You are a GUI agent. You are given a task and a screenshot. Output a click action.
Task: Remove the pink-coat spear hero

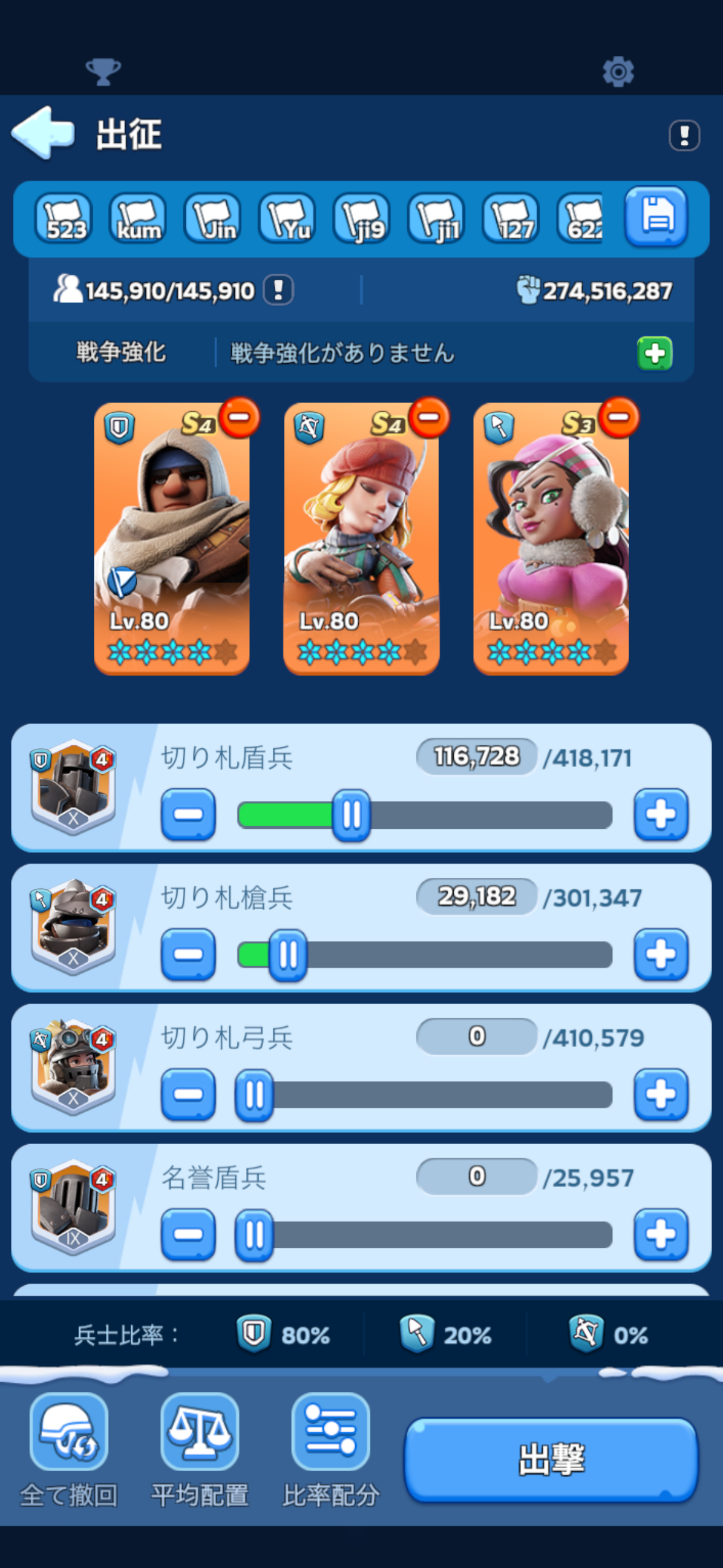point(618,418)
